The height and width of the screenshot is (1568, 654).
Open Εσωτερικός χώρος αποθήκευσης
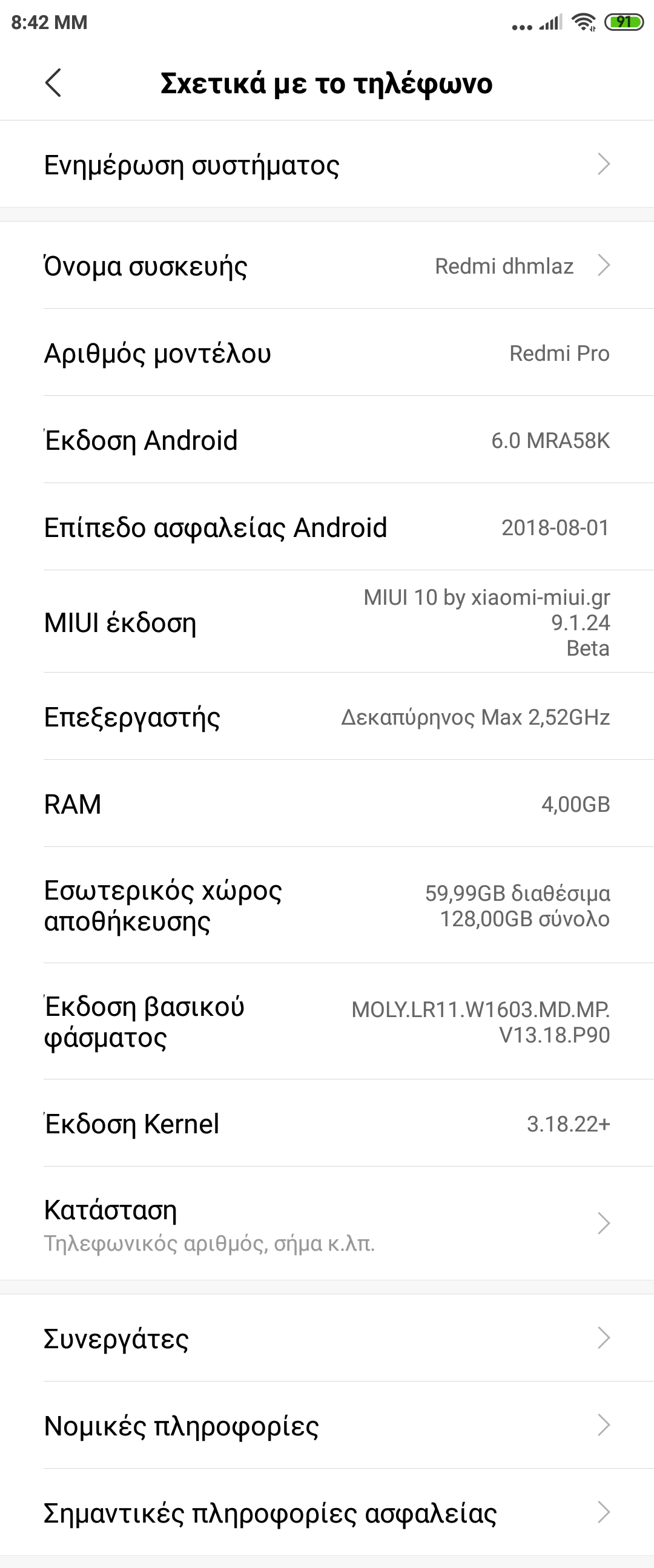click(327, 906)
